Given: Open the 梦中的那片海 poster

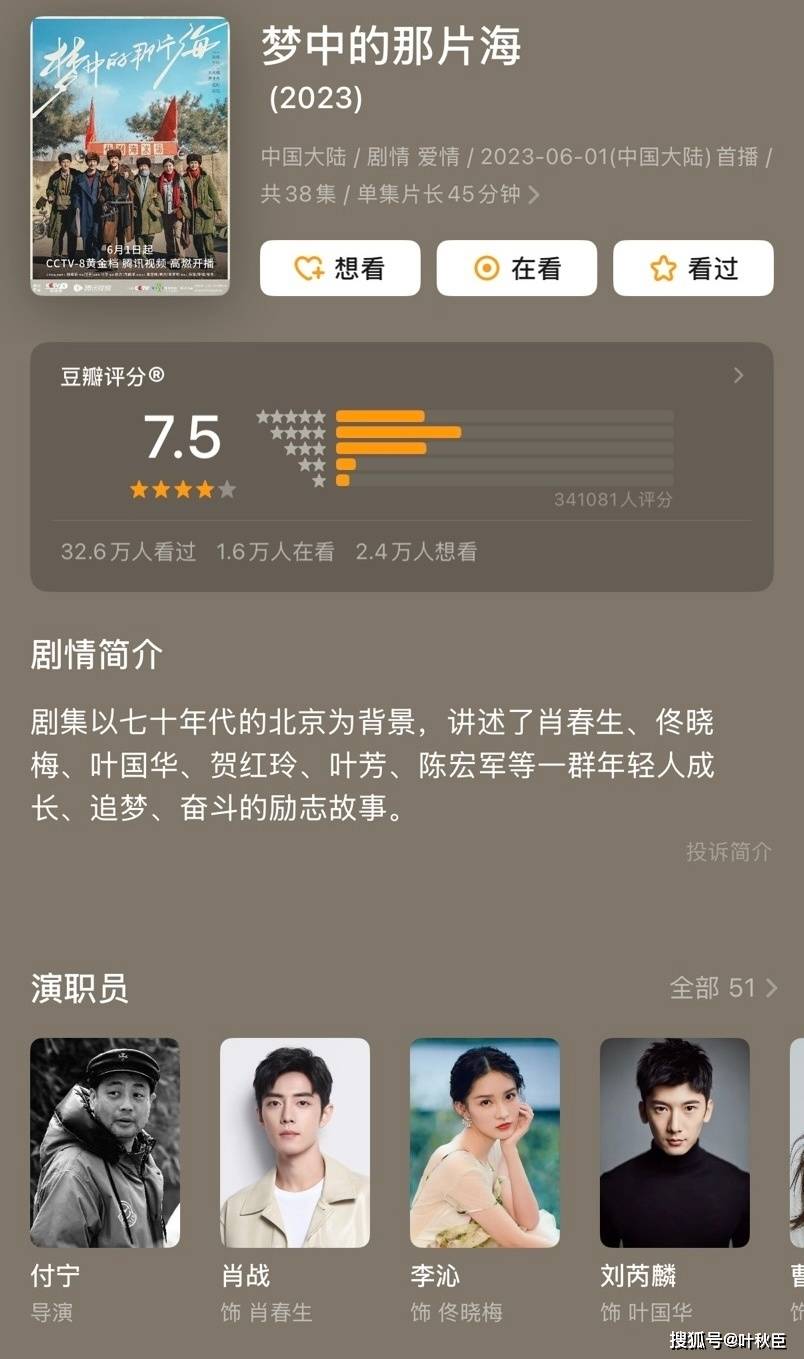Looking at the screenshot, I should click(130, 155).
